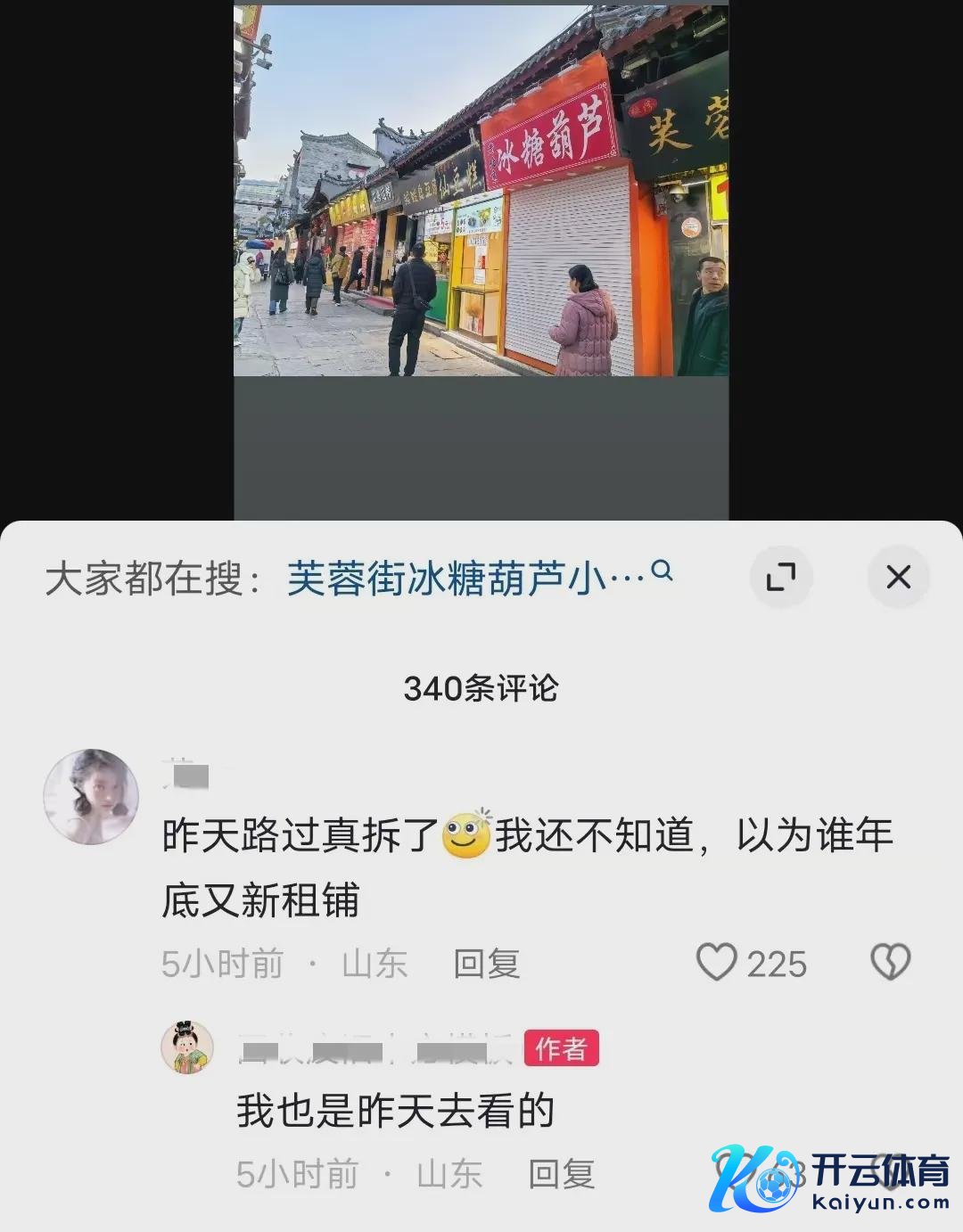The image size is (963, 1232).
Task: Open the first commenter's profile avatar
Action: [91, 796]
